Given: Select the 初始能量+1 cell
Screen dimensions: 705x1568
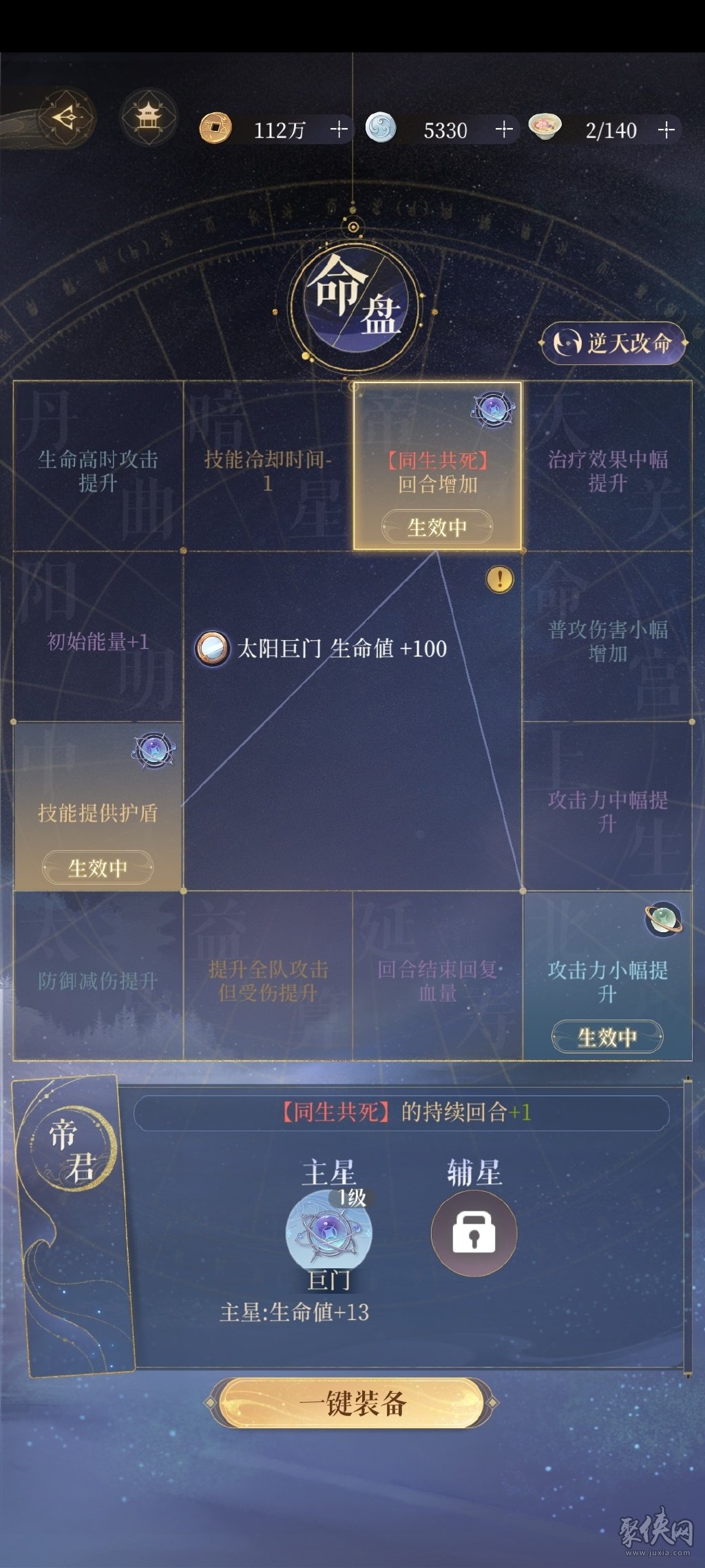Looking at the screenshot, I should [x=98, y=641].
